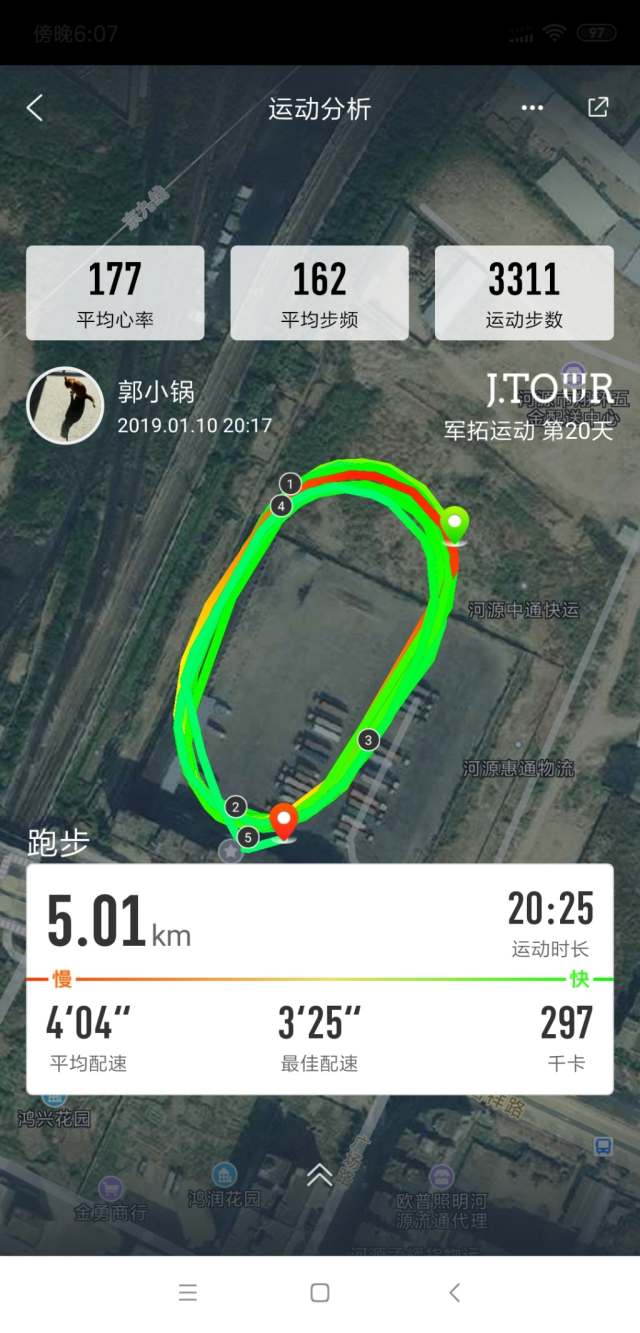
Task: Open 郭小锅's profile avatar
Action: [65, 405]
